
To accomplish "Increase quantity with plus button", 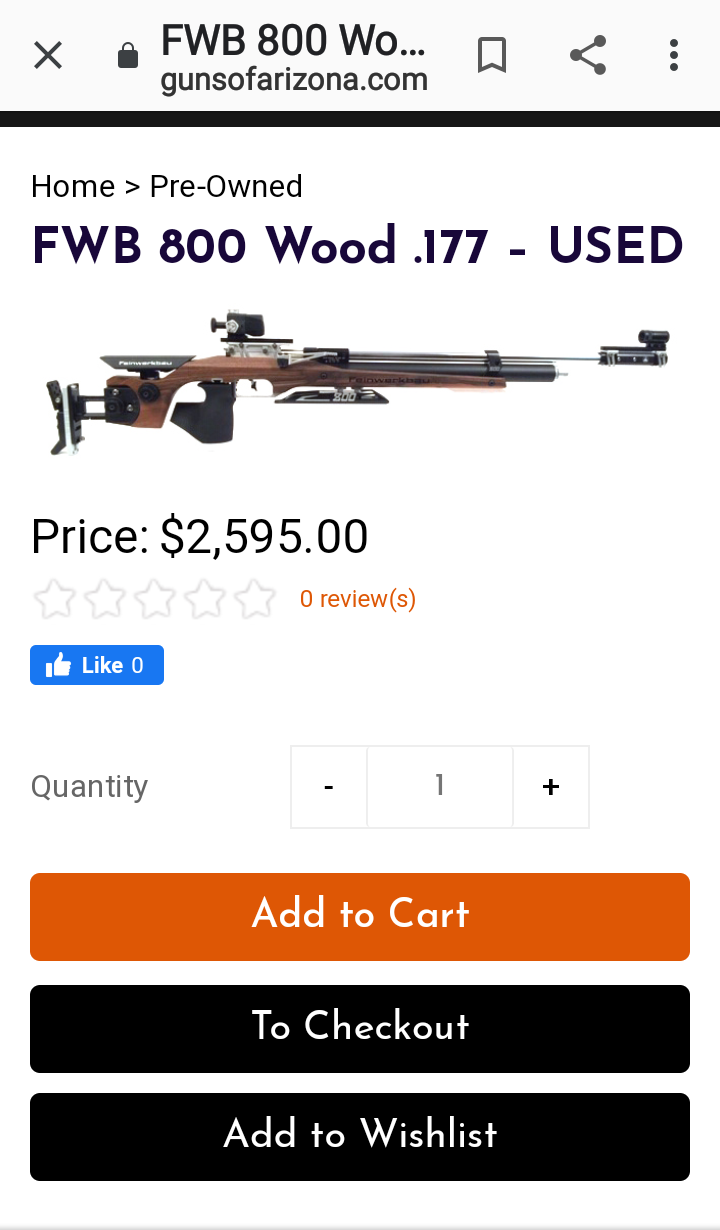I will click(x=550, y=787).
